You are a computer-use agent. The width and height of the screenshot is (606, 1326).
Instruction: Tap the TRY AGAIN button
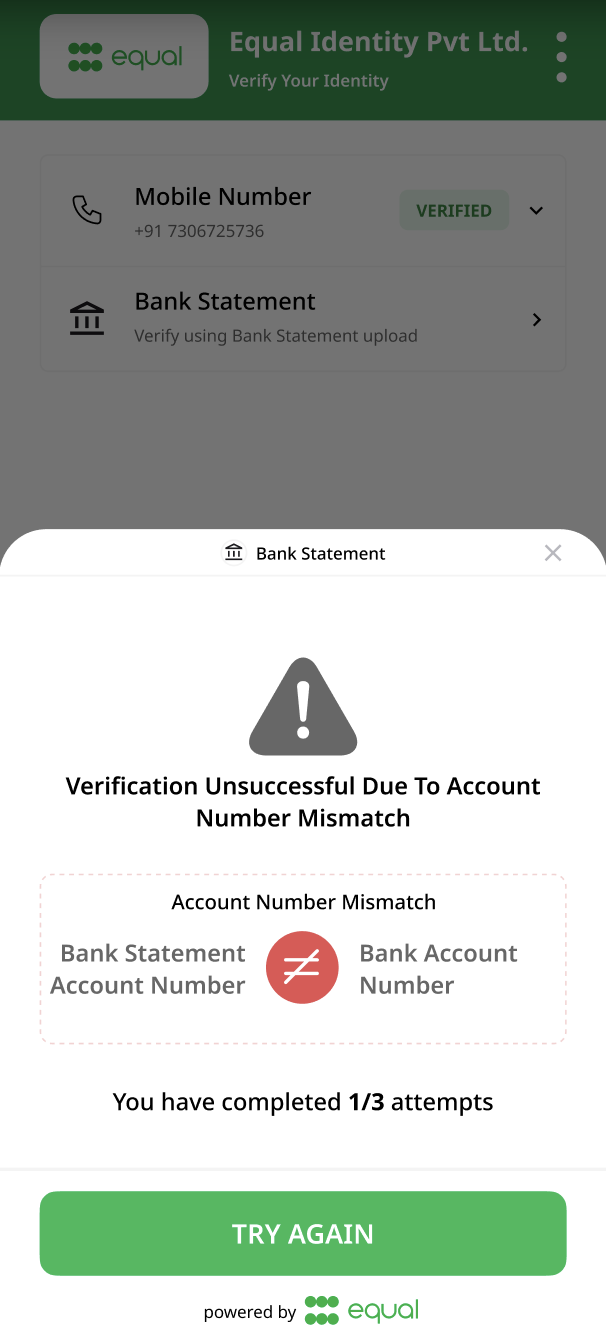tap(303, 1233)
